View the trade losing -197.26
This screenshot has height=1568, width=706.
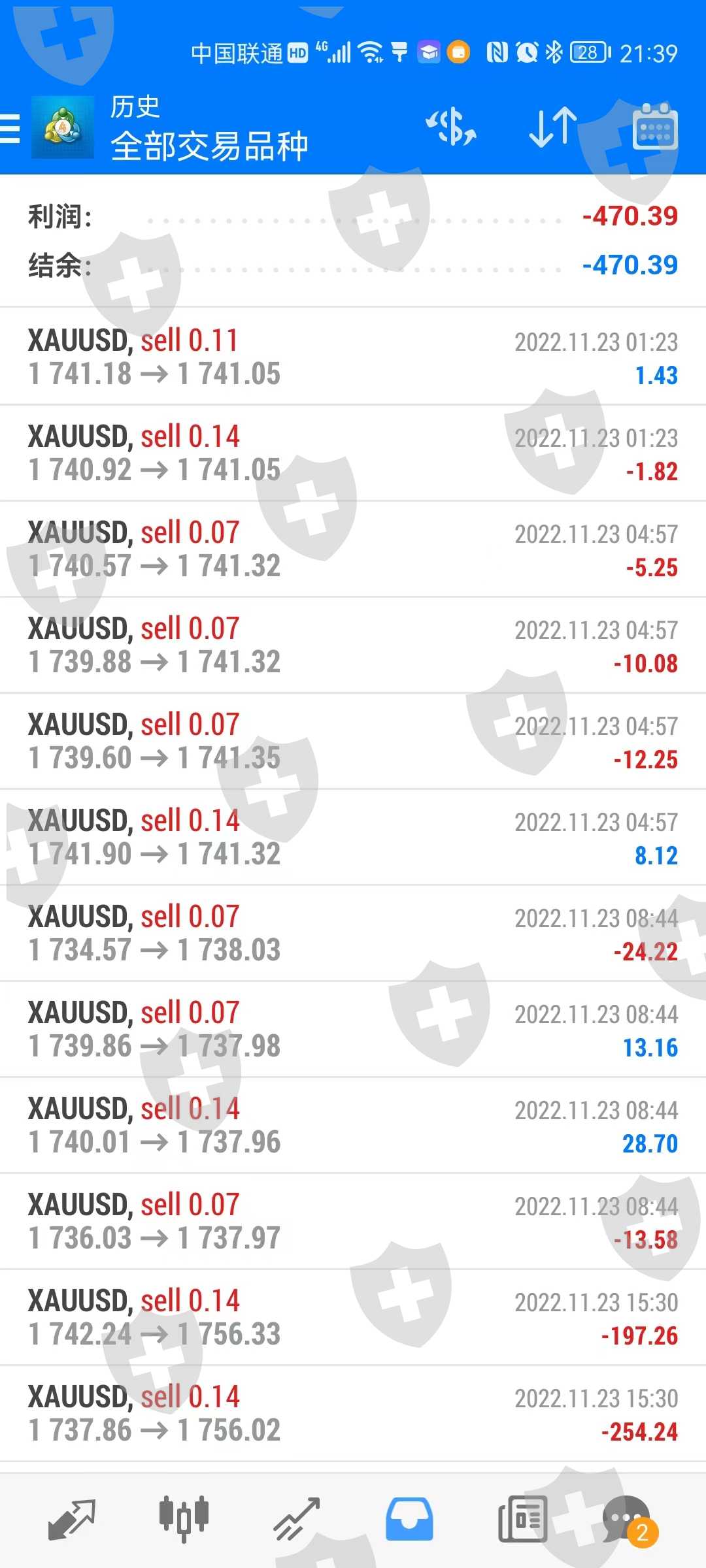point(353,1317)
